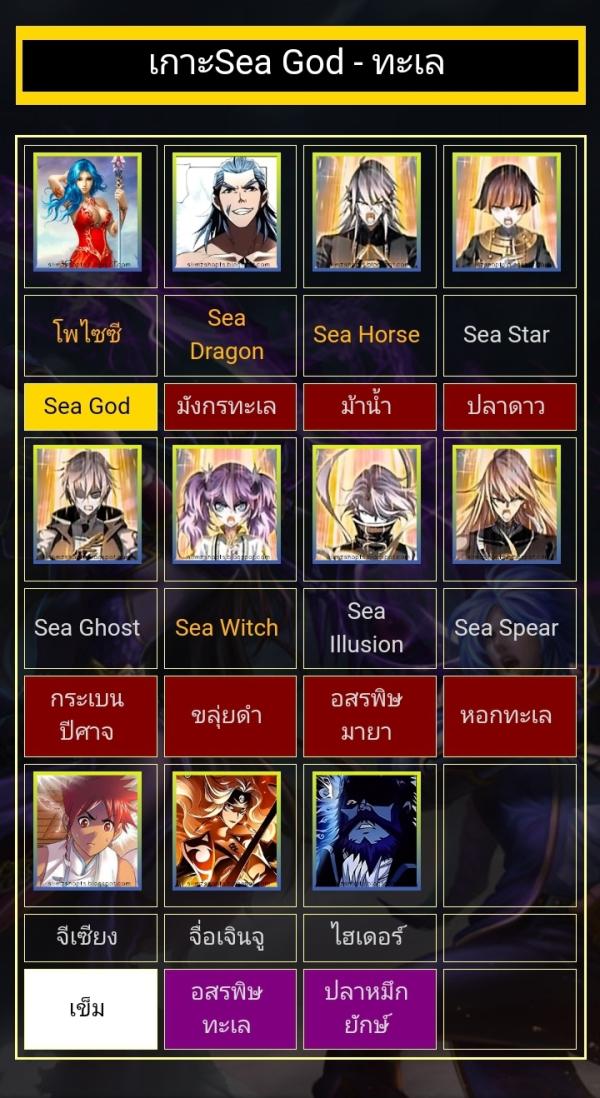Screen dimensions: 600x1098
Task: Open the Sea Witch link
Action: [x=227, y=628]
